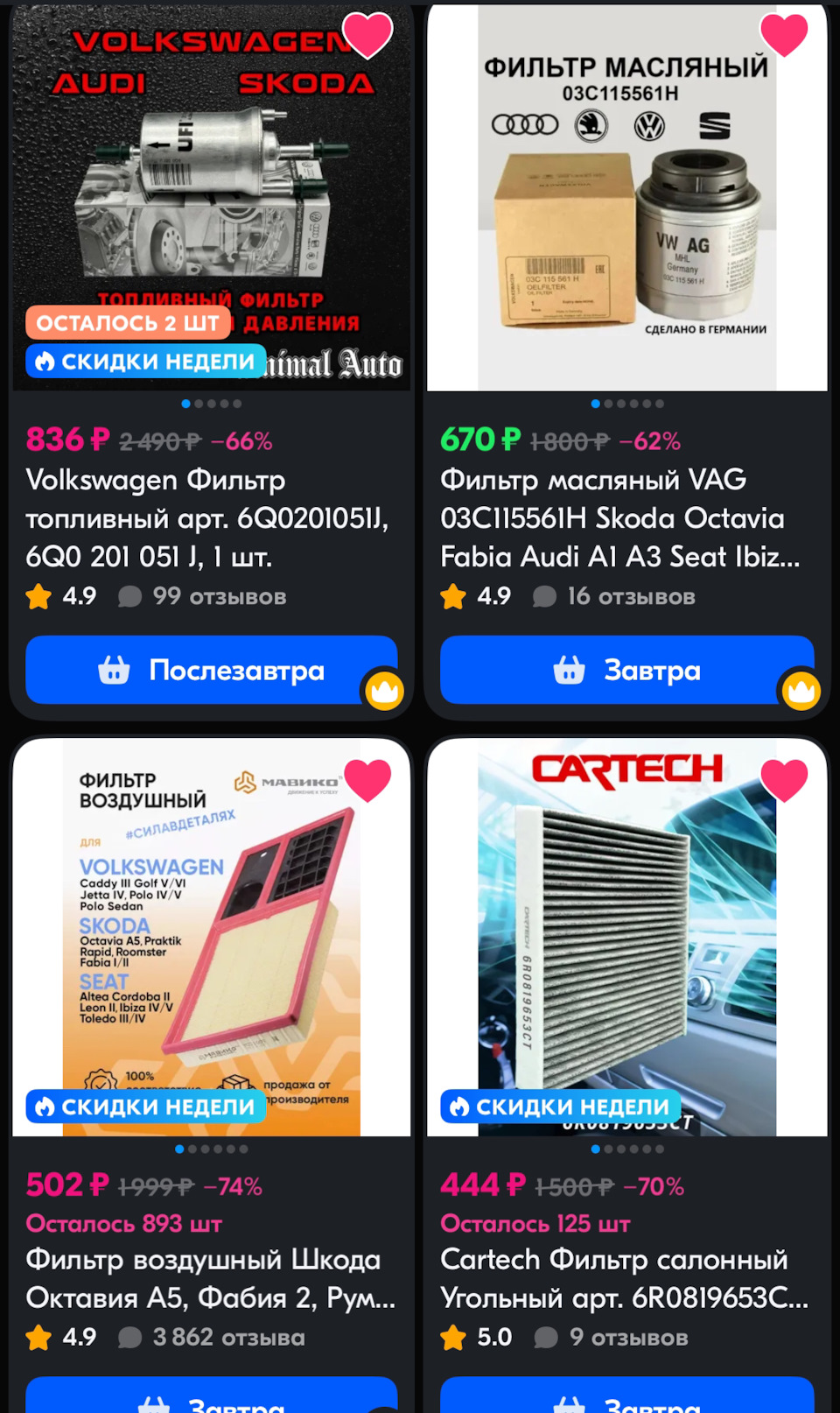
Task: Remove Cartech cabin filter from favorites
Action: coord(784,778)
